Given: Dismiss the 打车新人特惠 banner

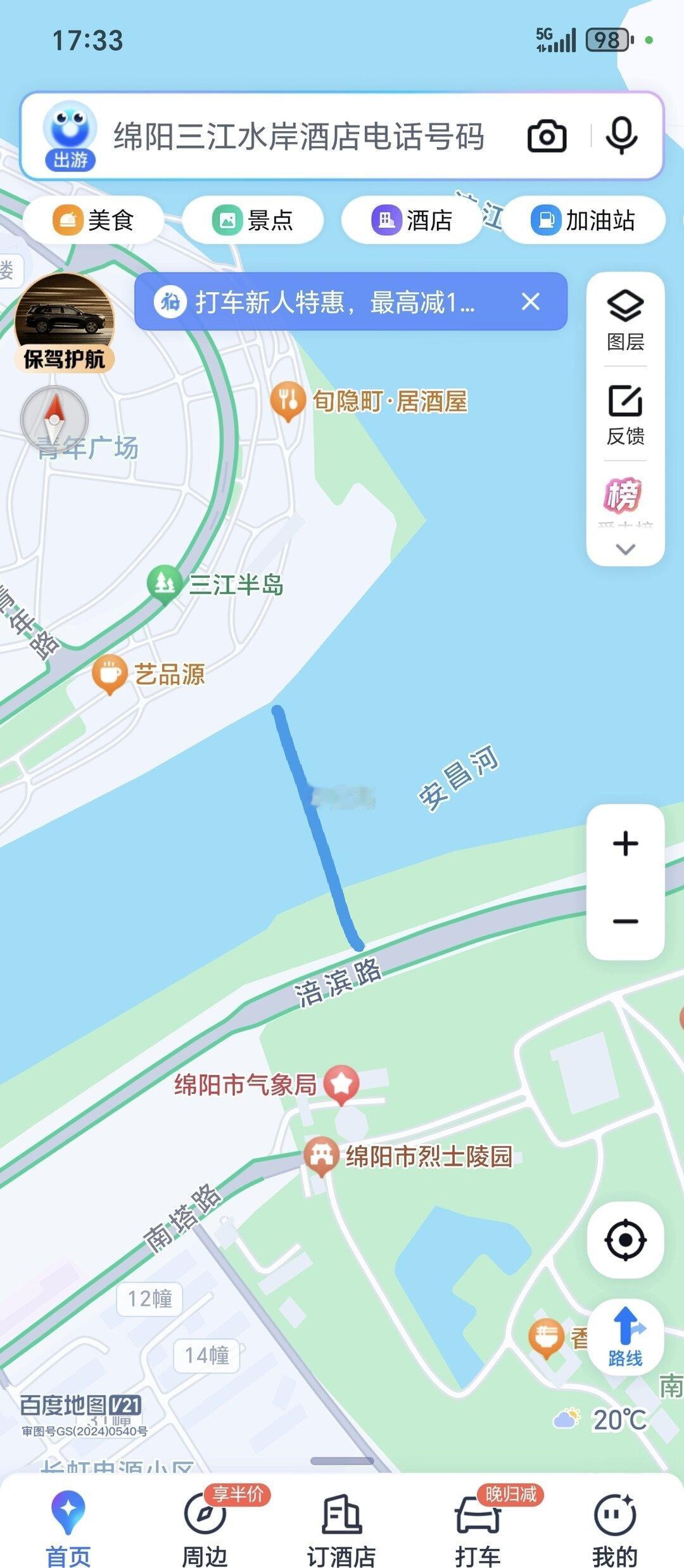Looking at the screenshot, I should click(531, 302).
